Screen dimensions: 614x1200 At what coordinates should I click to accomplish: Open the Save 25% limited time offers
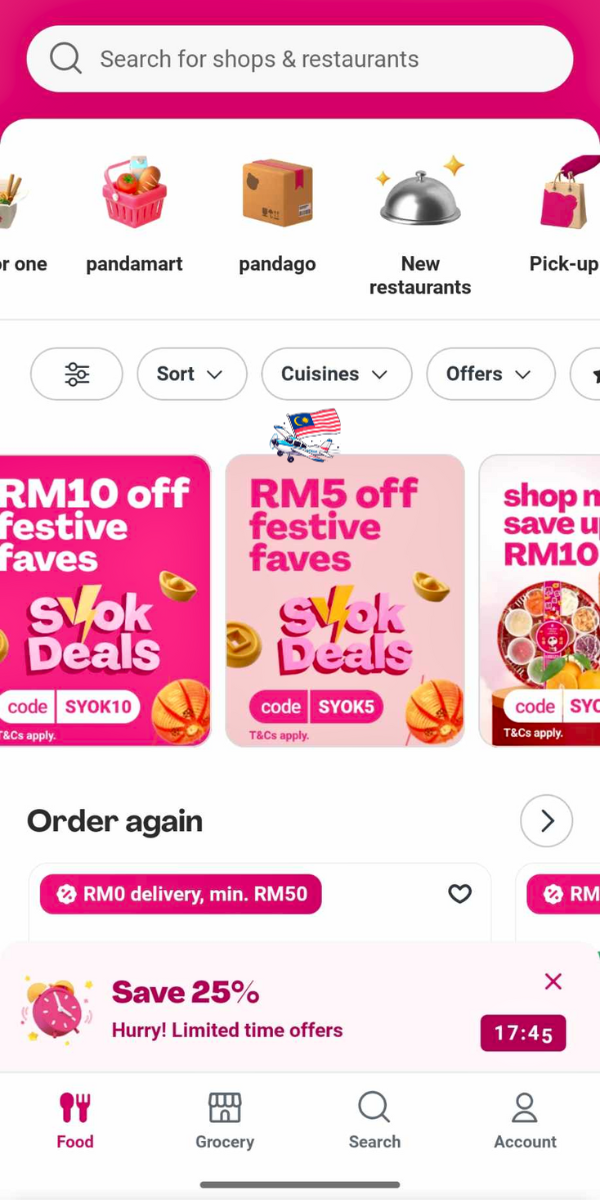click(230, 1010)
